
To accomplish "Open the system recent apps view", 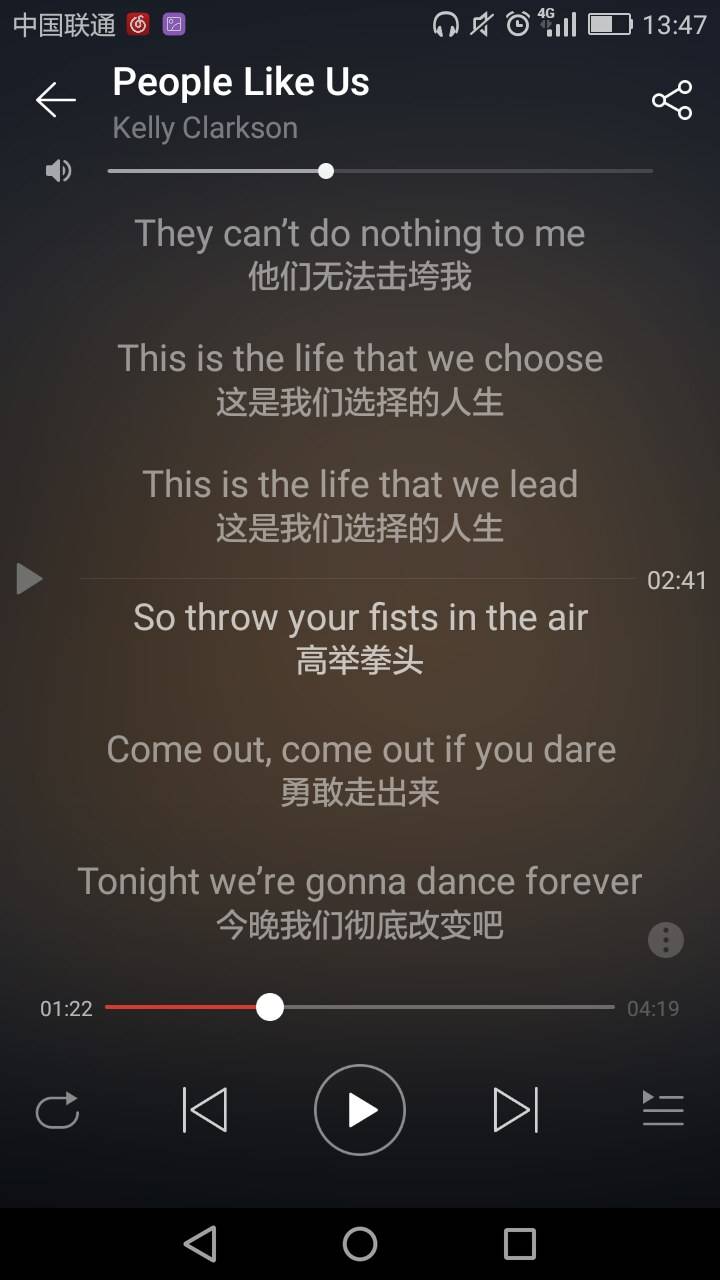I will pos(519,1244).
